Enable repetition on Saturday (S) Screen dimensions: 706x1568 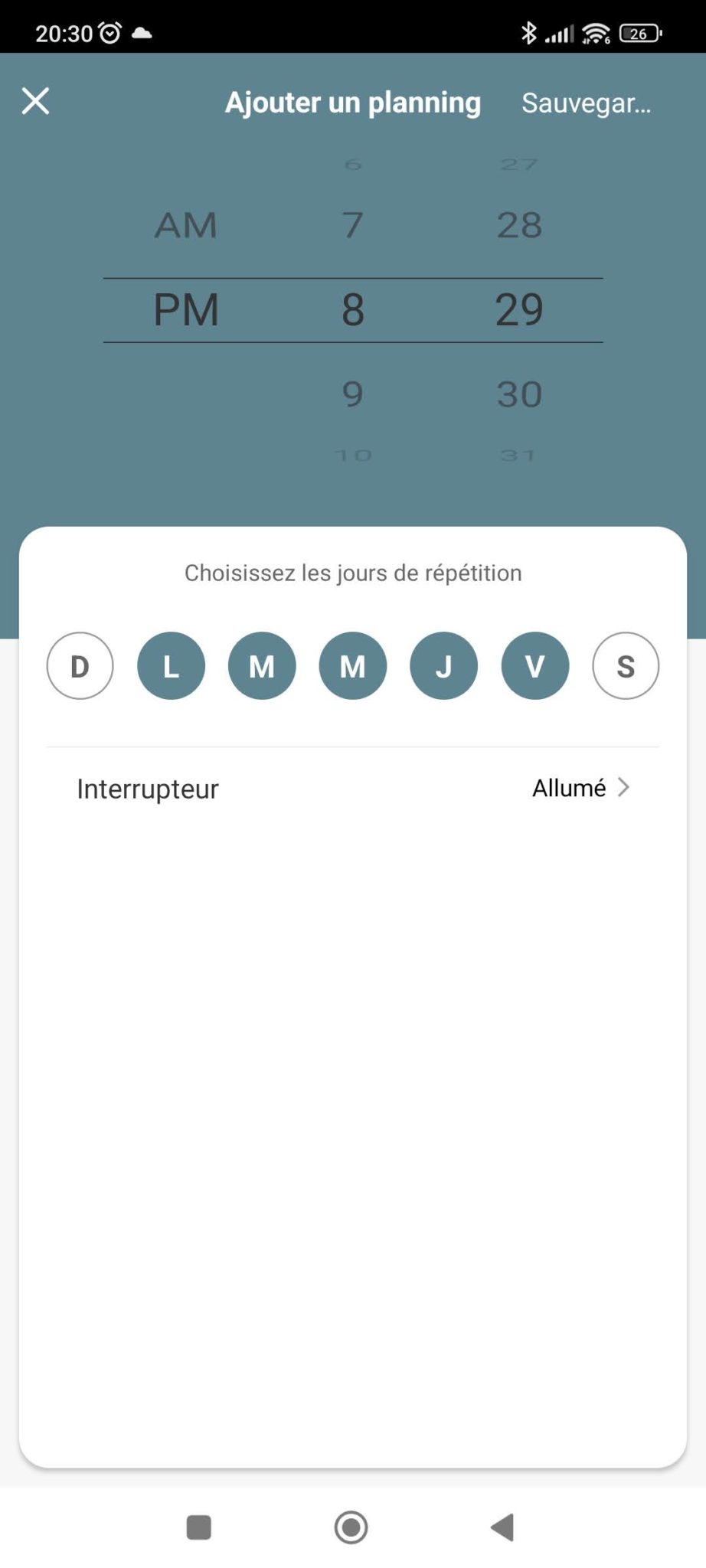(626, 666)
